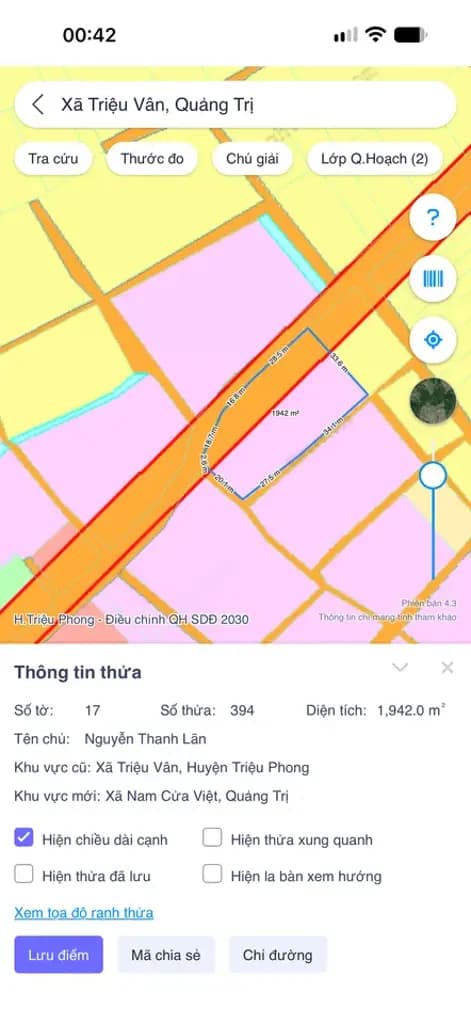Center map on my current location

pos(432,340)
